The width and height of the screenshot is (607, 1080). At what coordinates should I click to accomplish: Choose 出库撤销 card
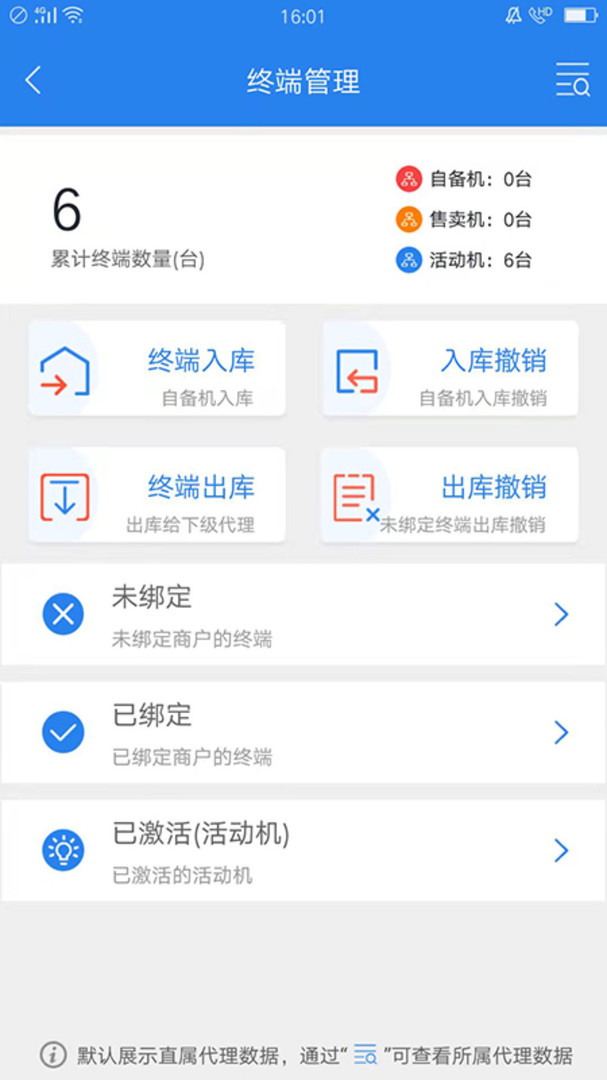pyautogui.click(x=450, y=495)
